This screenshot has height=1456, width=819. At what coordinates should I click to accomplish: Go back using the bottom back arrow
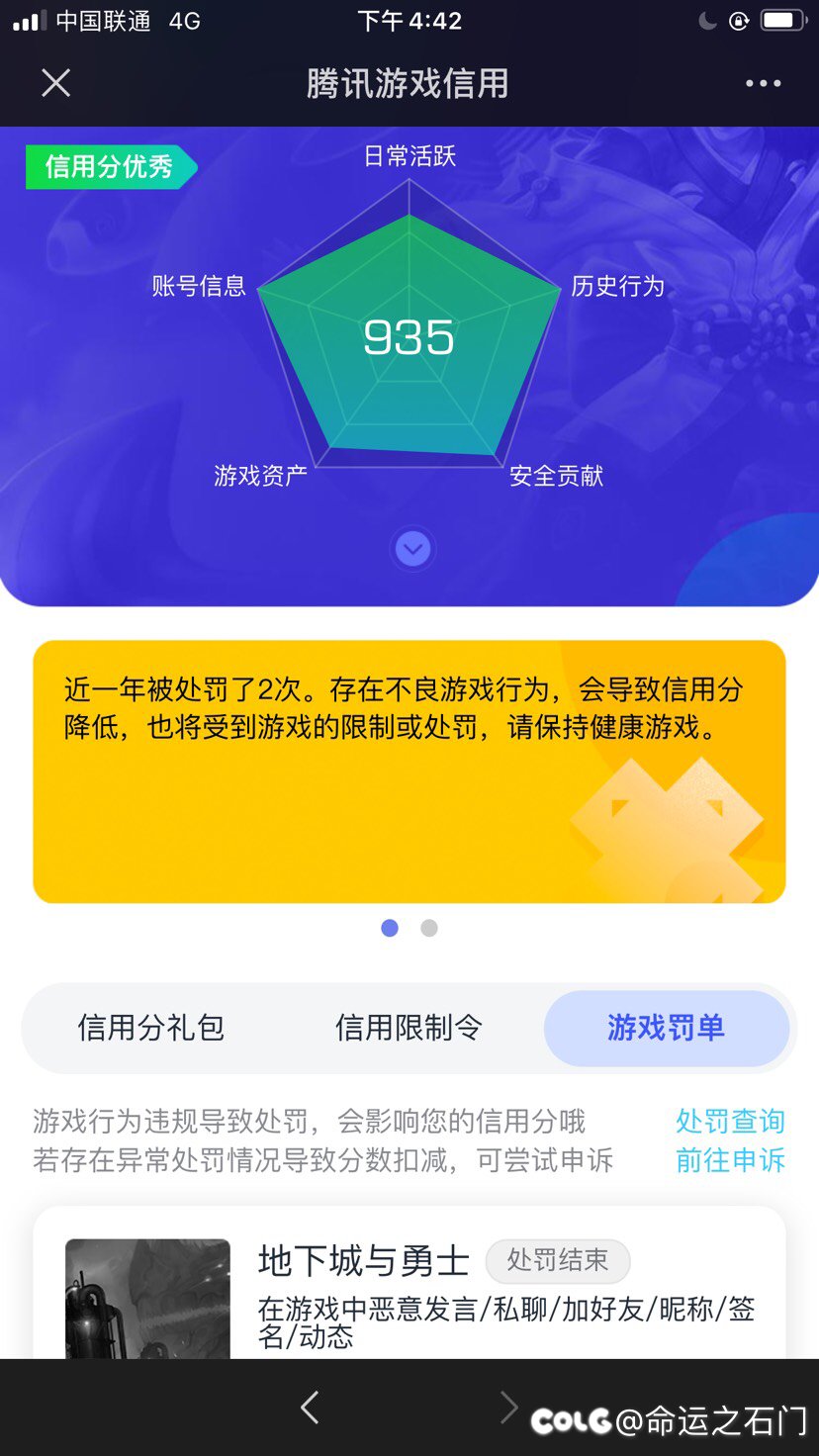[x=310, y=1408]
